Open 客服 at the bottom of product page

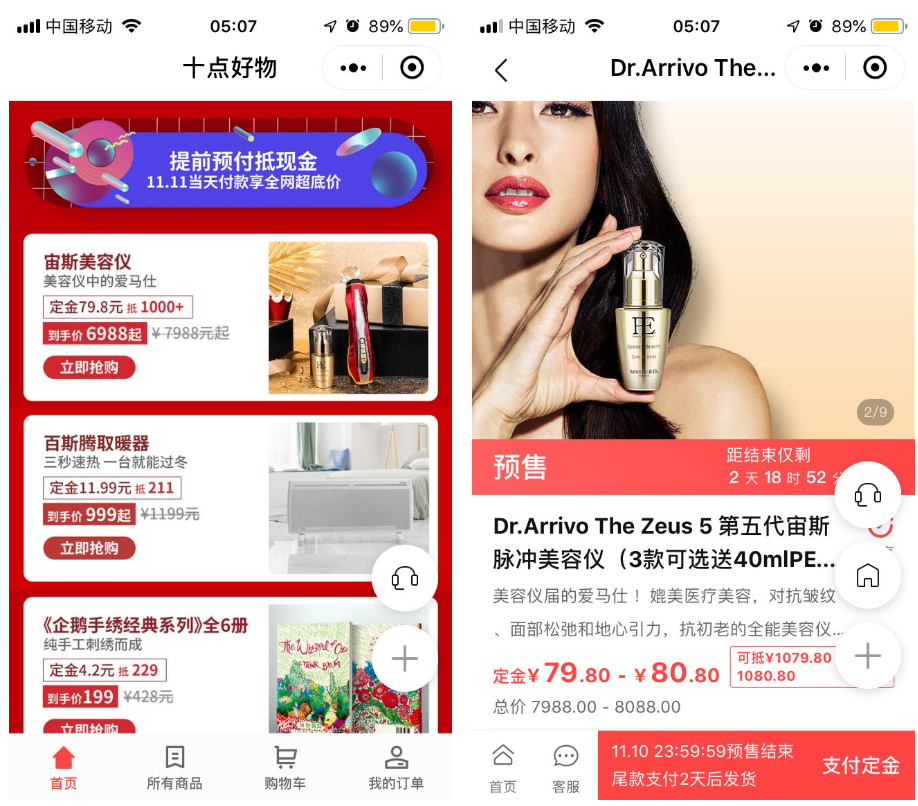pos(566,768)
